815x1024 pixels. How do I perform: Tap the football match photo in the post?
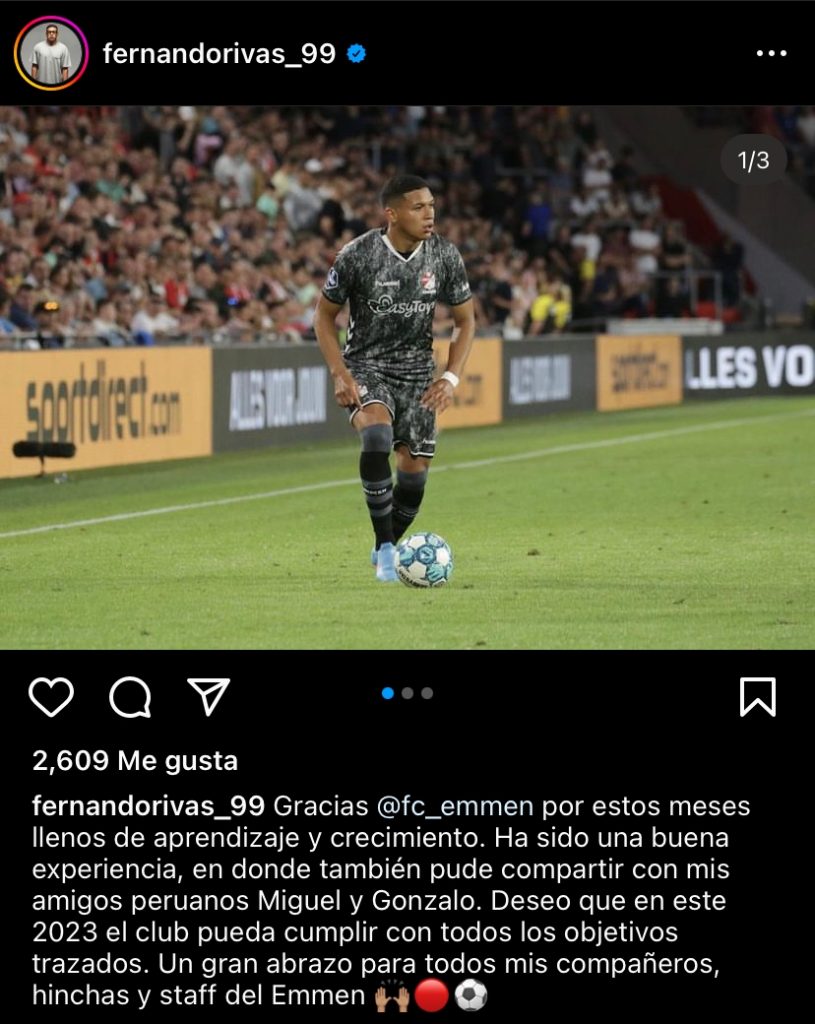point(407,378)
